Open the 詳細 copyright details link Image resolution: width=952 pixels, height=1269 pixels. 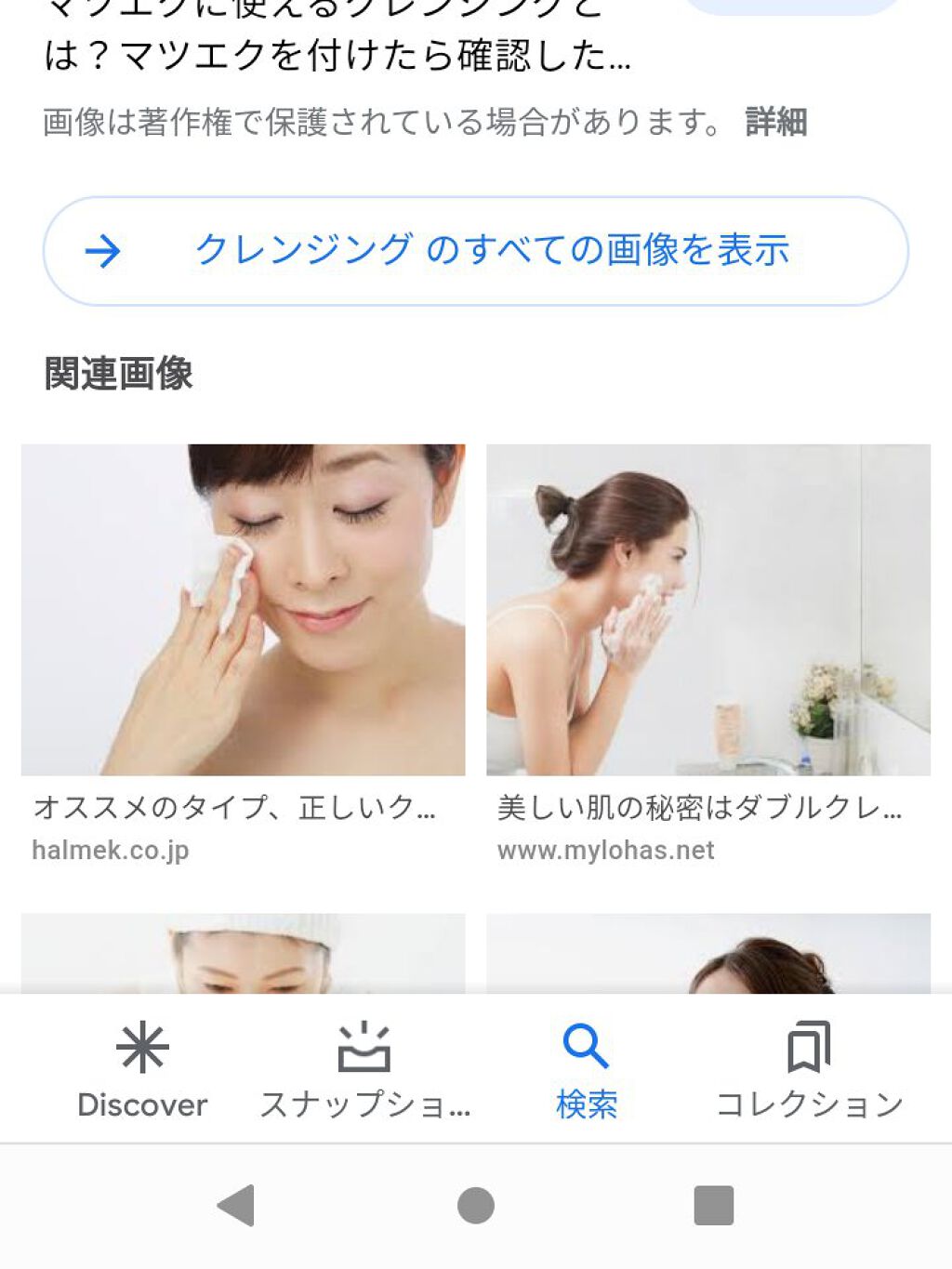[775, 123]
